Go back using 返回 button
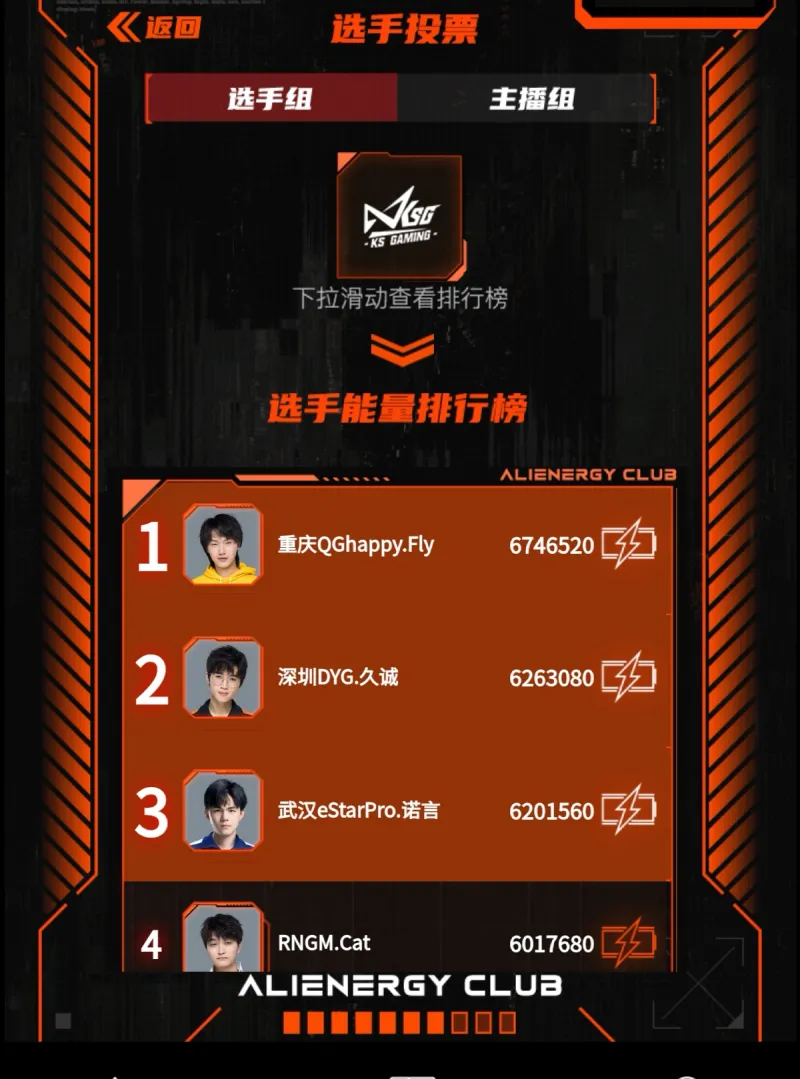Viewport: 800px width, 1079px height. coord(155,27)
